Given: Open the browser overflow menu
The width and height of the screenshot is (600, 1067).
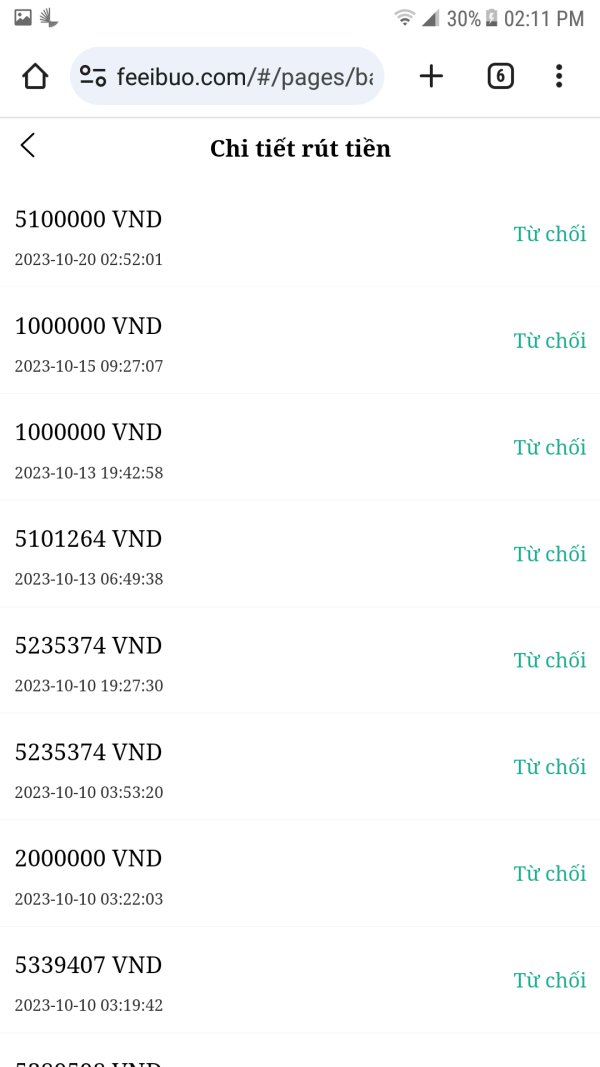Looking at the screenshot, I should [x=559, y=76].
